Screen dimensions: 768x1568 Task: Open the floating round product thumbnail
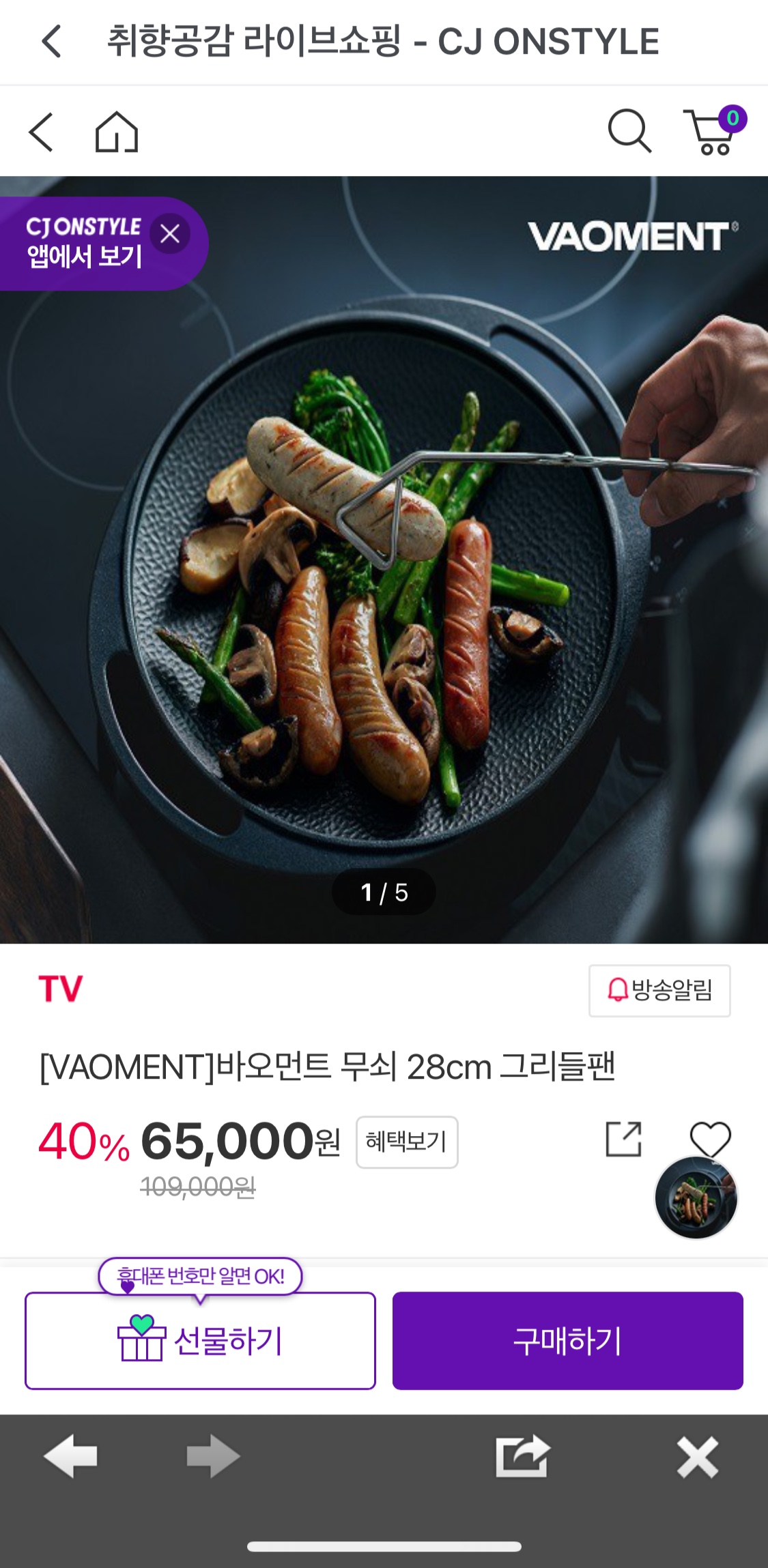coord(696,1197)
